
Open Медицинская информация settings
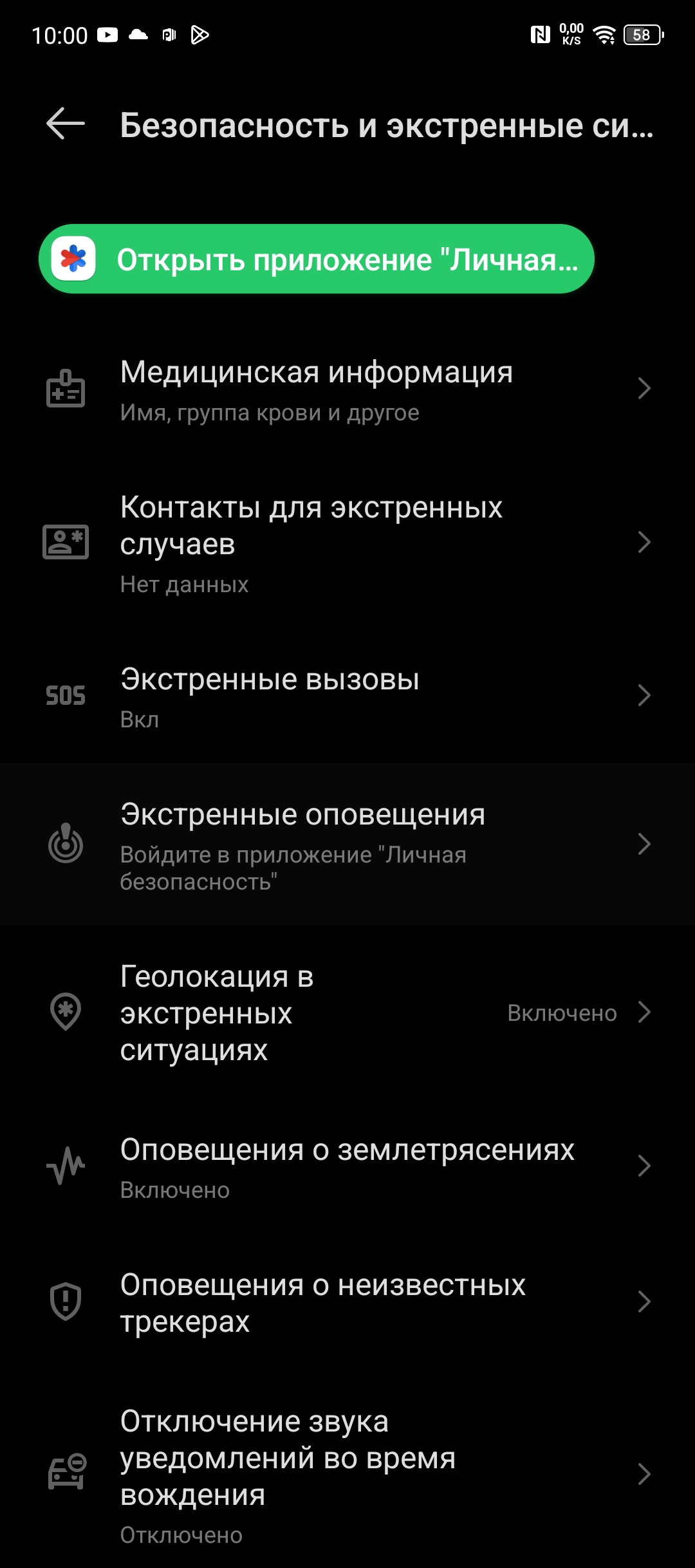347,389
